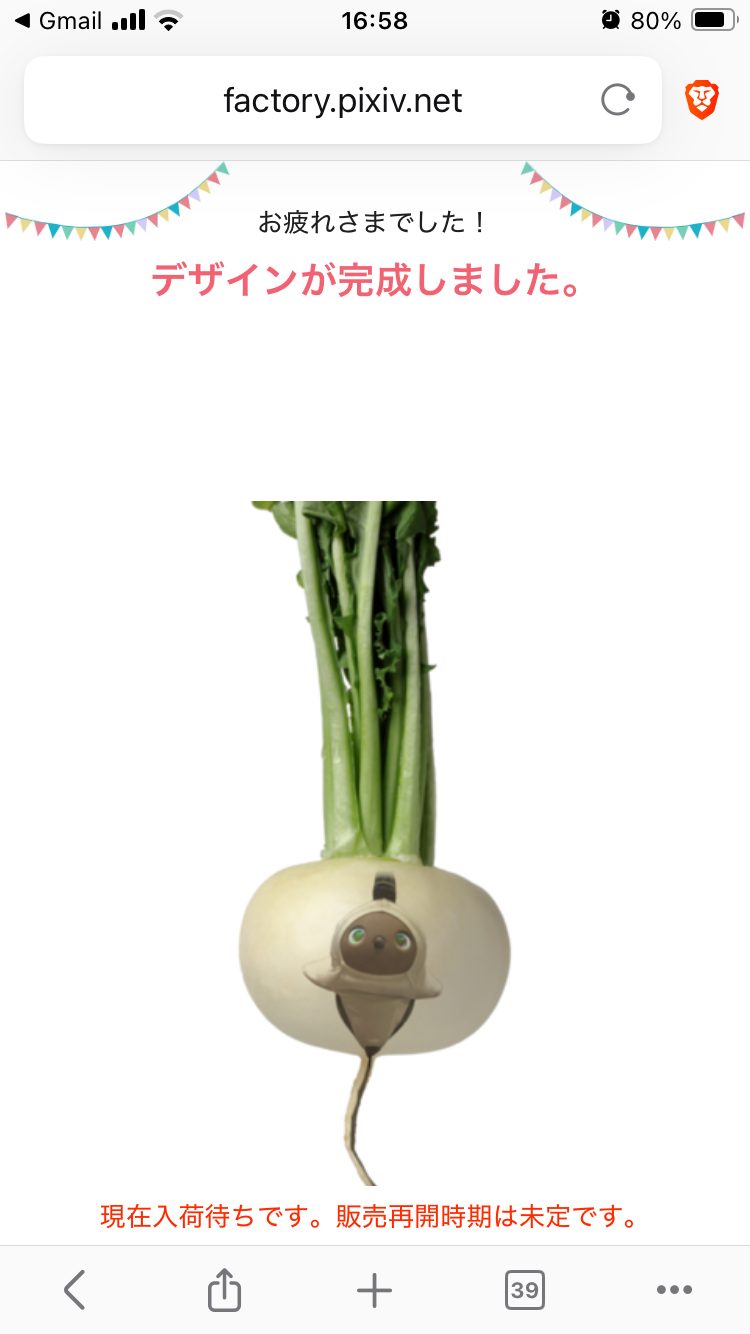Screen dimensions: 750x1334
Task: Share this page
Action: (x=224, y=1289)
